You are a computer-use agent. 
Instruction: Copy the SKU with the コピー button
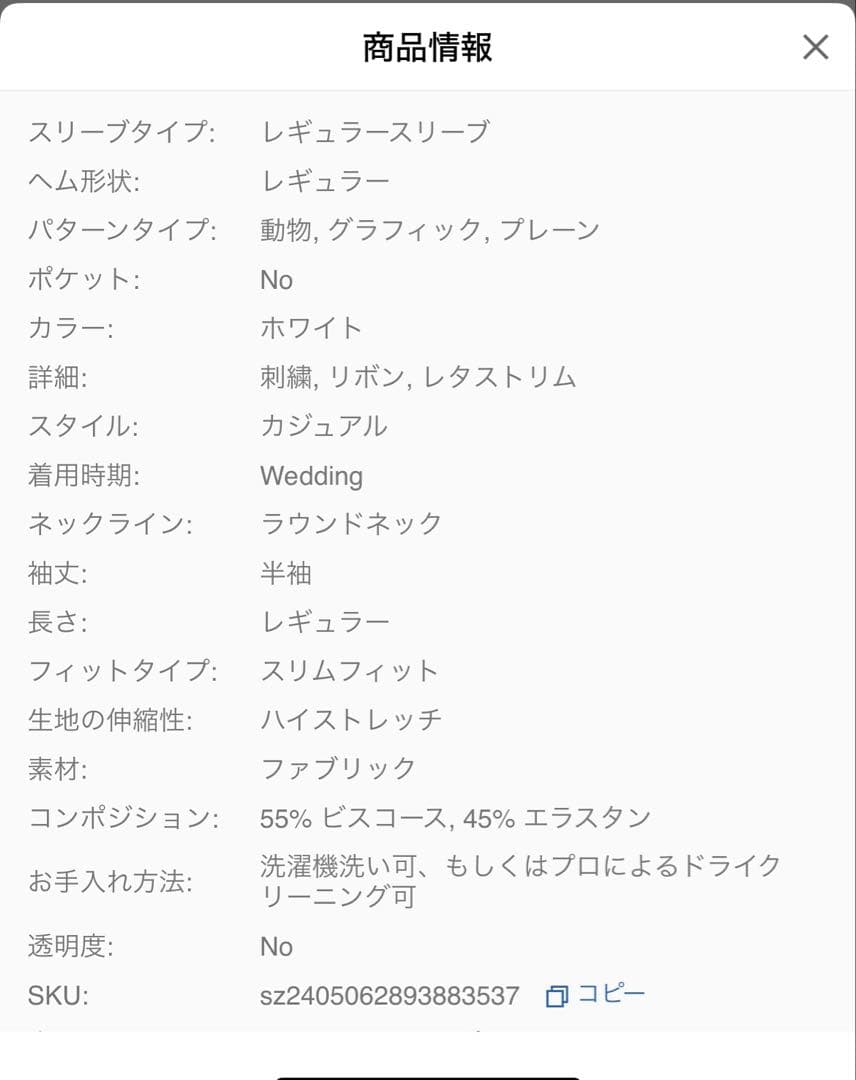[596, 994]
